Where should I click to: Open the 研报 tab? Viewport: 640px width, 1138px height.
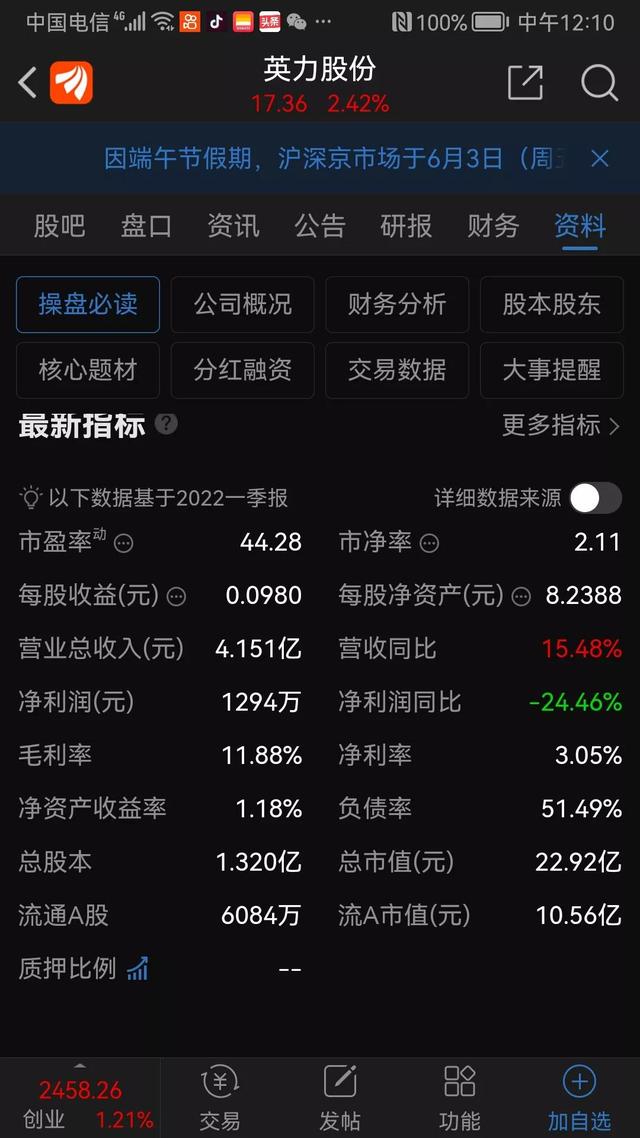point(406,226)
